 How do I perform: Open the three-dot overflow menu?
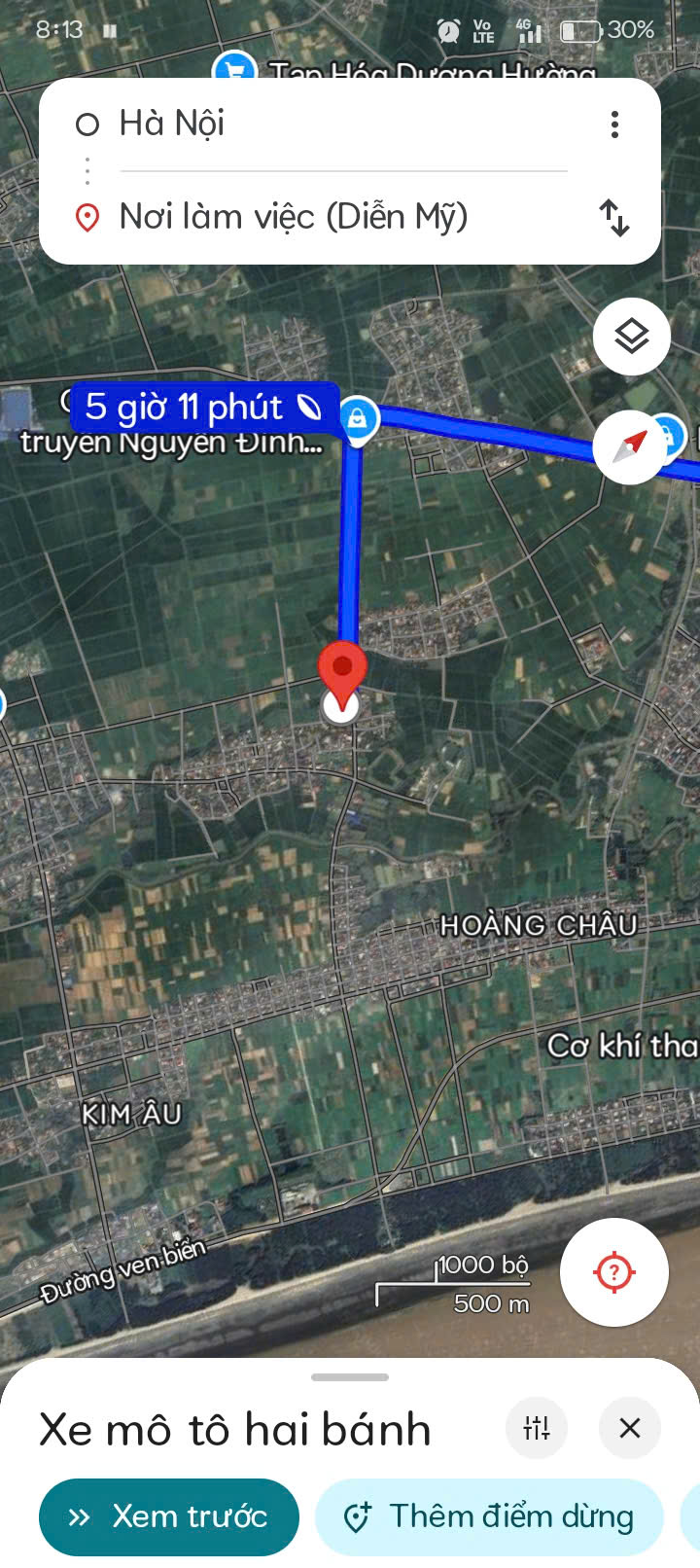coord(614,125)
